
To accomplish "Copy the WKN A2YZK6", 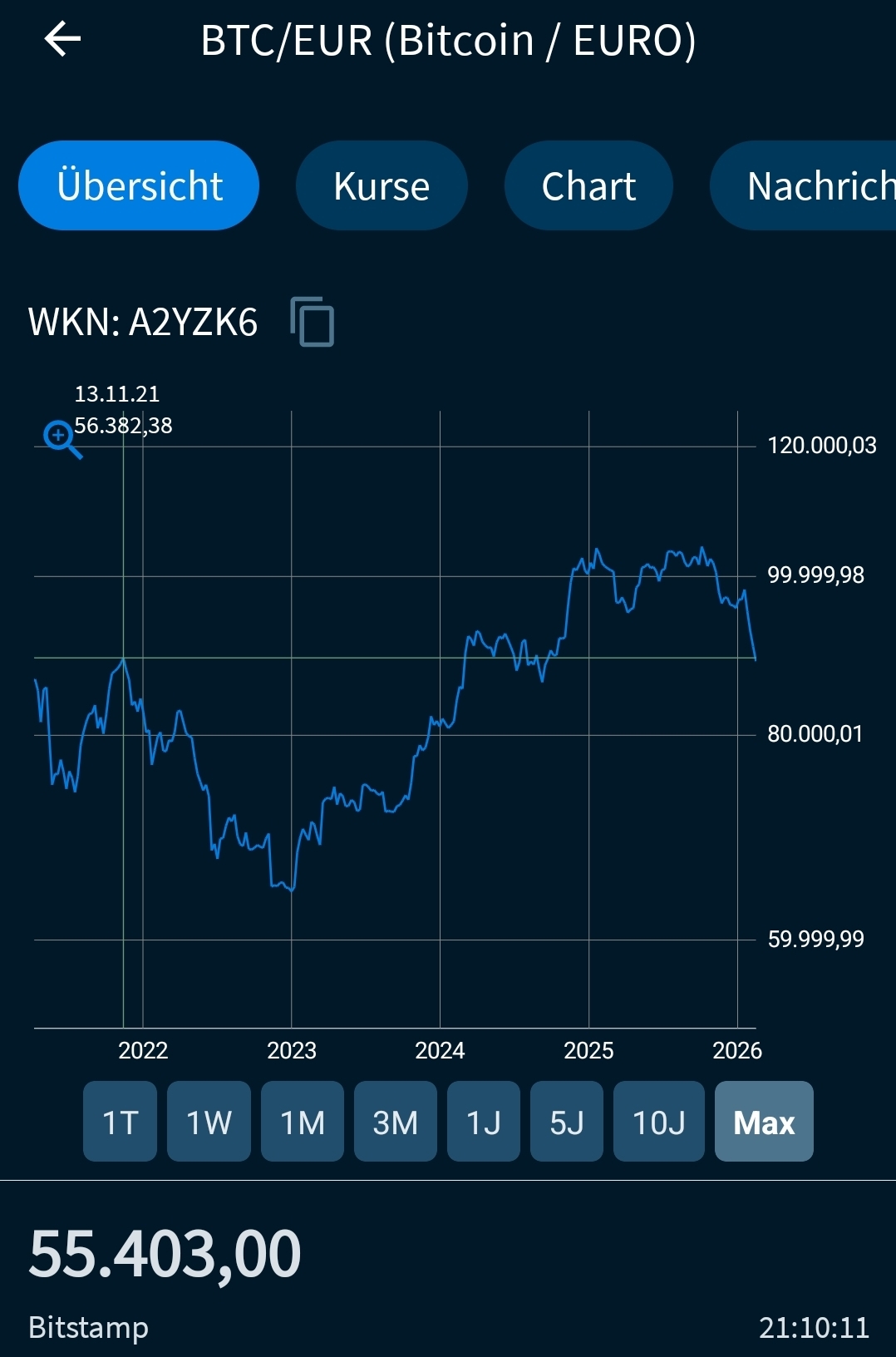I will (x=313, y=322).
